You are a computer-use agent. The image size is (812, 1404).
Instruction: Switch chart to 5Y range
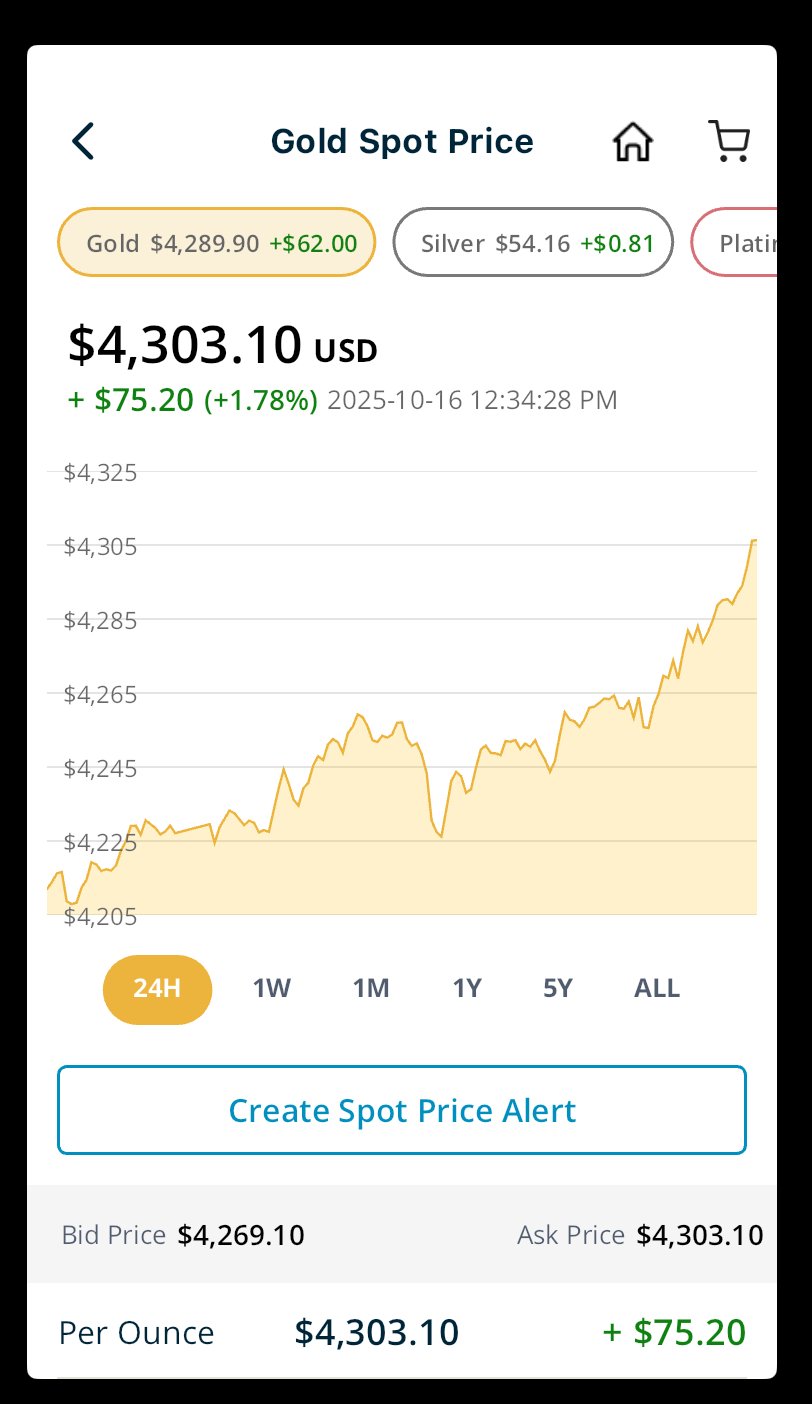tap(558, 989)
